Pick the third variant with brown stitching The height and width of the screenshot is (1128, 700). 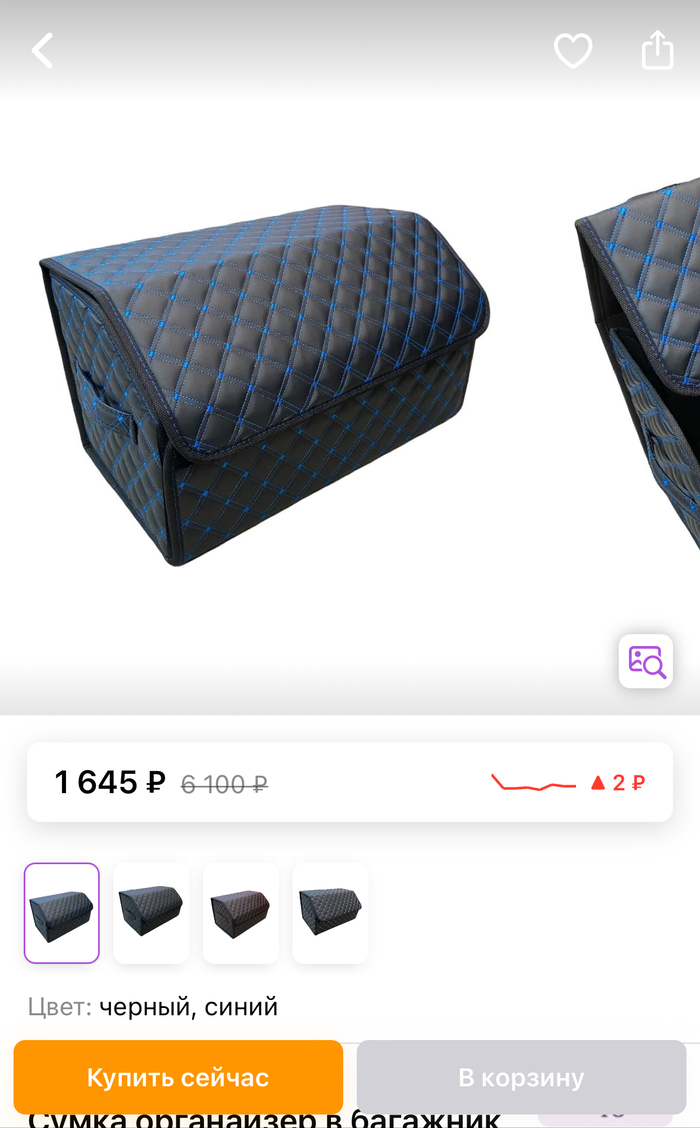pyautogui.click(x=240, y=912)
